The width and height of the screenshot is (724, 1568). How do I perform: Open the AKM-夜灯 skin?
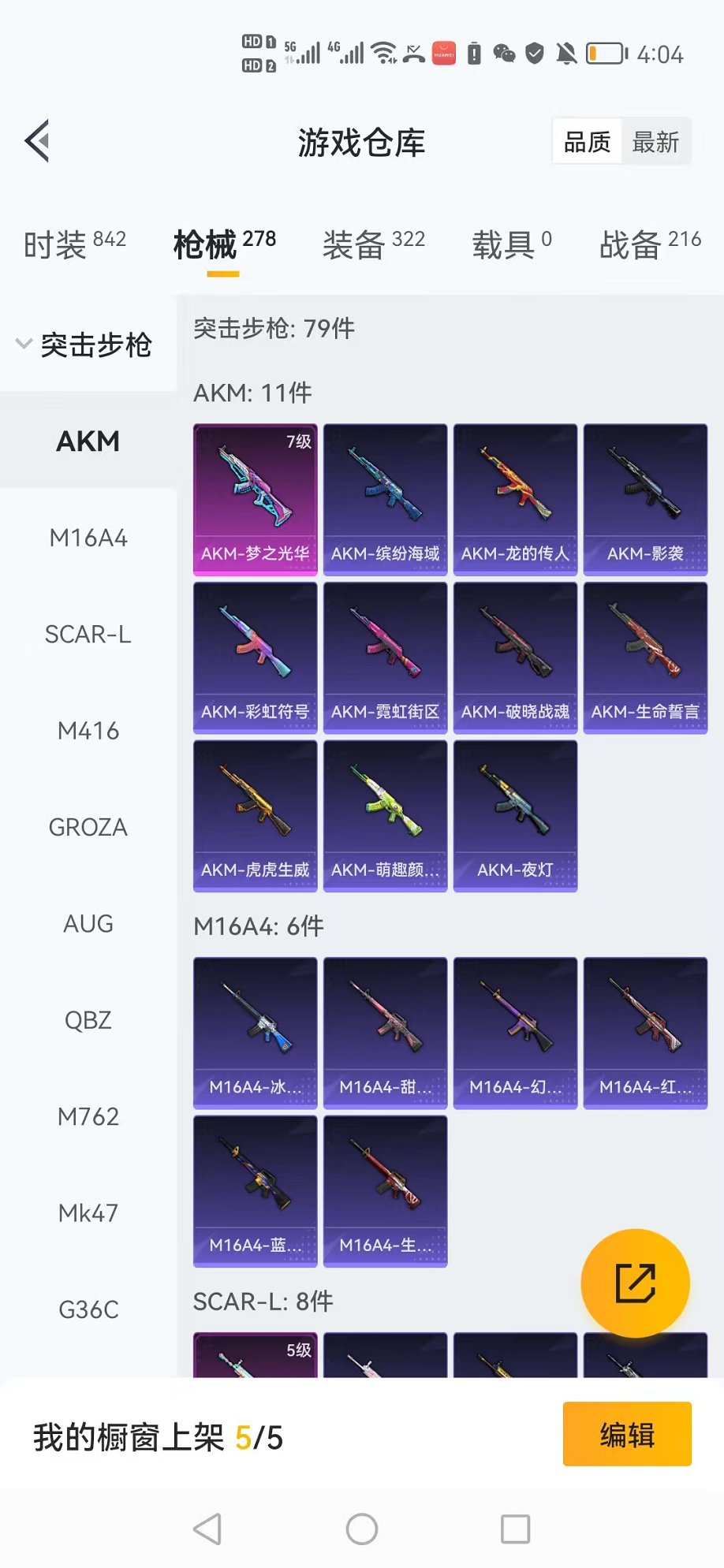pyautogui.click(x=515, y=815)
